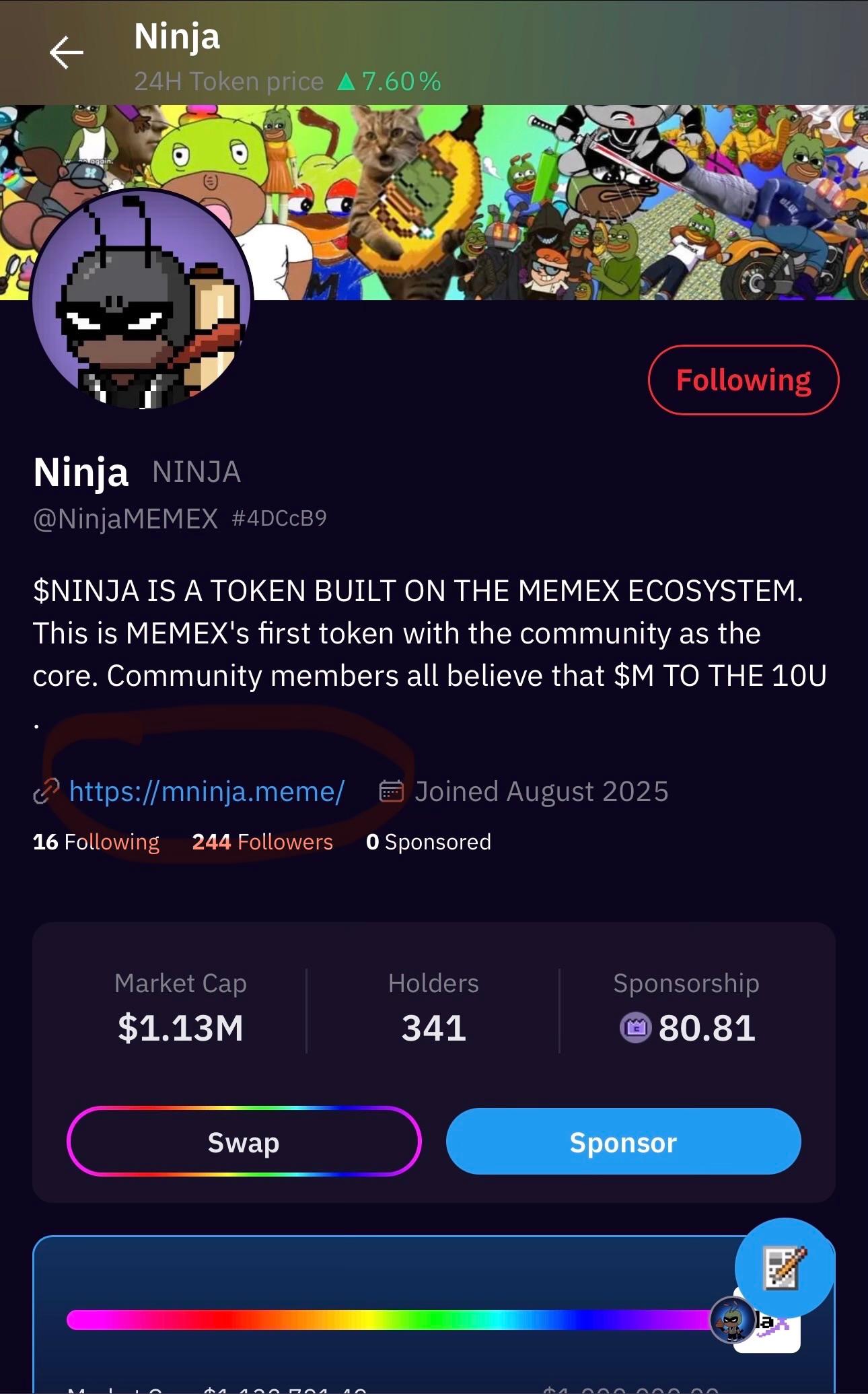View the profile banner image
Screen dimensions: 868x1394
(x=538, y=202)
